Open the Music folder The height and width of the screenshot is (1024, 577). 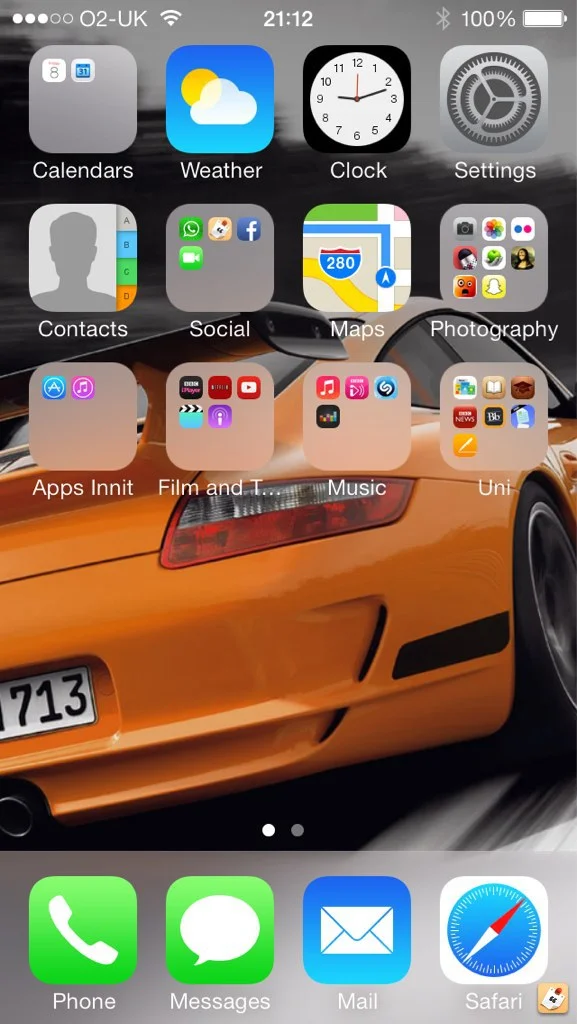tap(357, 416)
